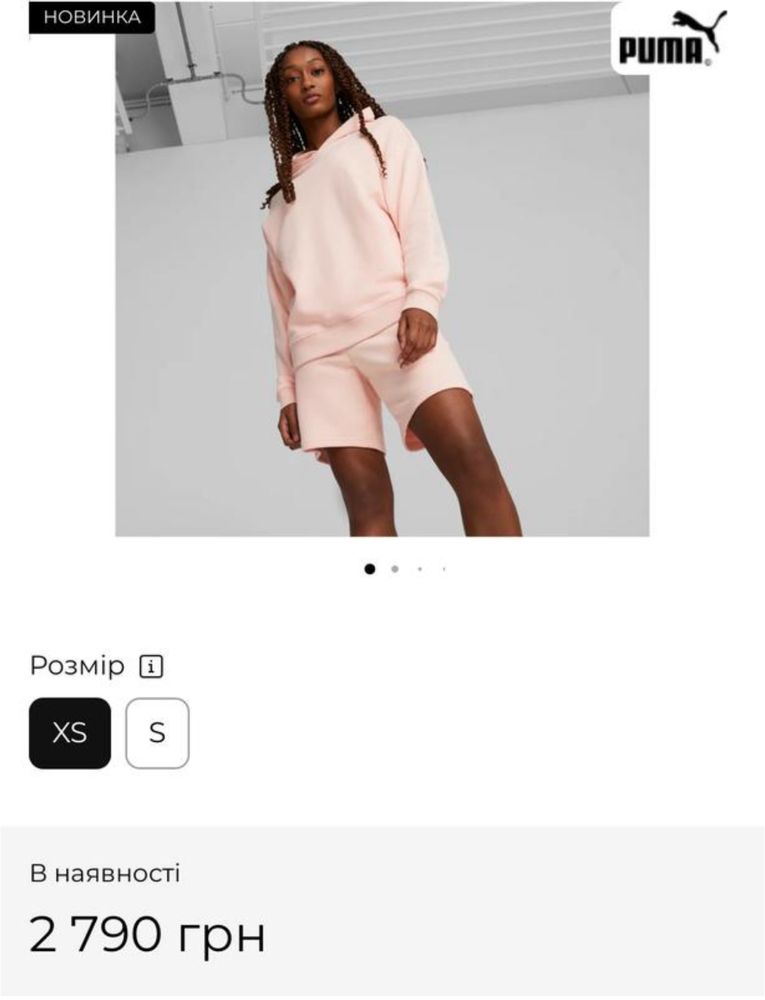
Task: Select size S
Action: coord(157,733)
